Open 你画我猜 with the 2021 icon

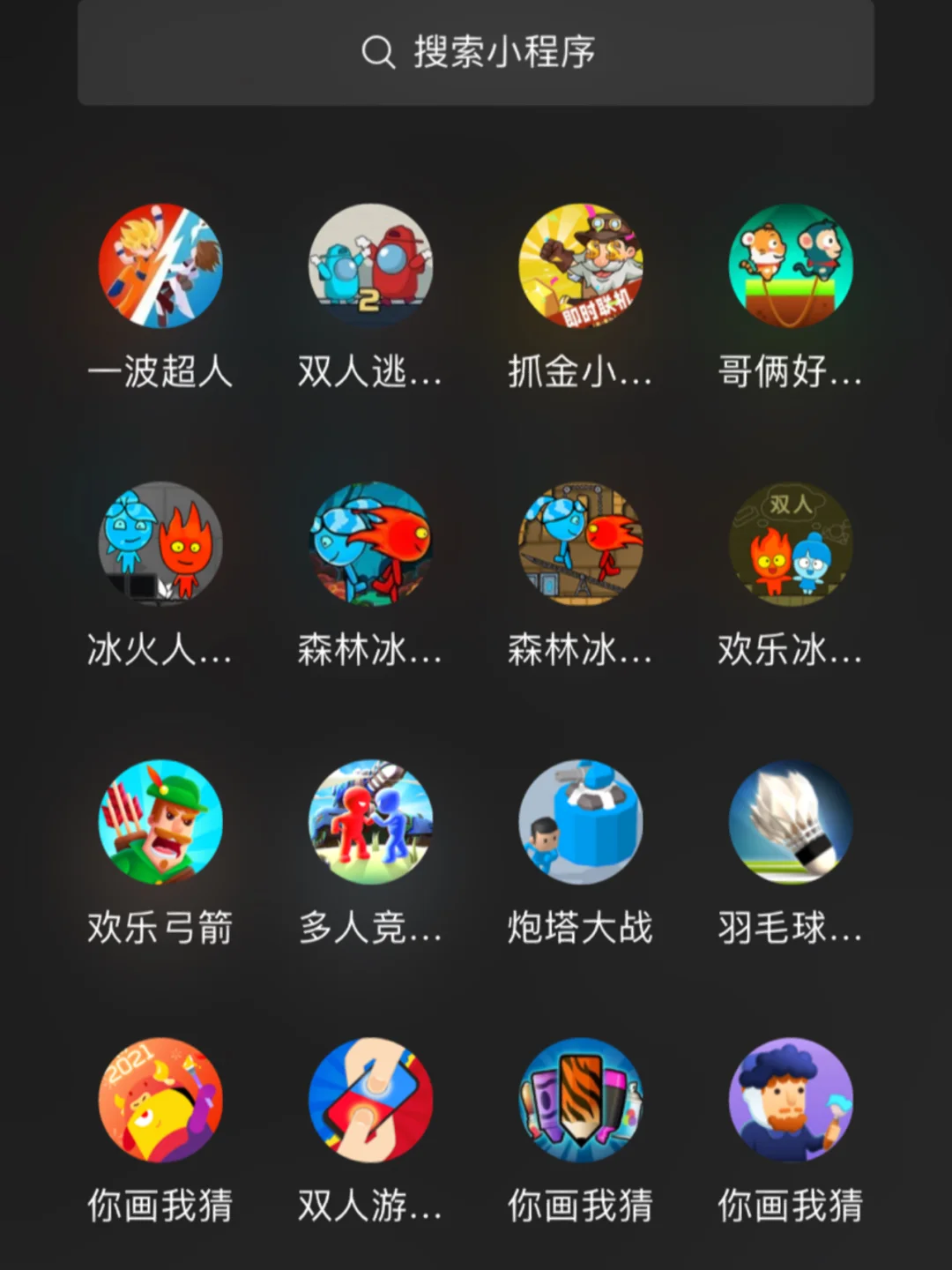[160, 1100]
